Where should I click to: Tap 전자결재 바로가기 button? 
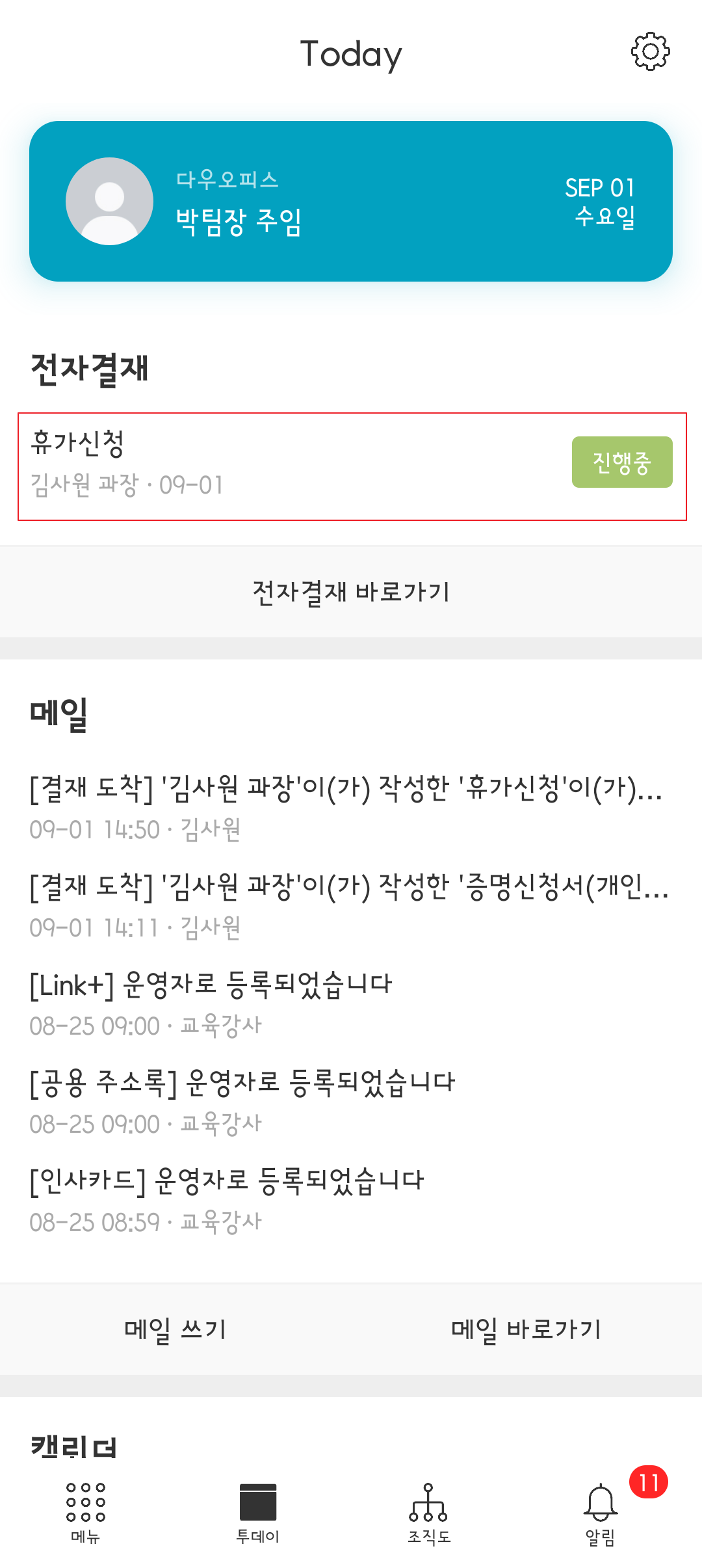[x=351, y=592]
